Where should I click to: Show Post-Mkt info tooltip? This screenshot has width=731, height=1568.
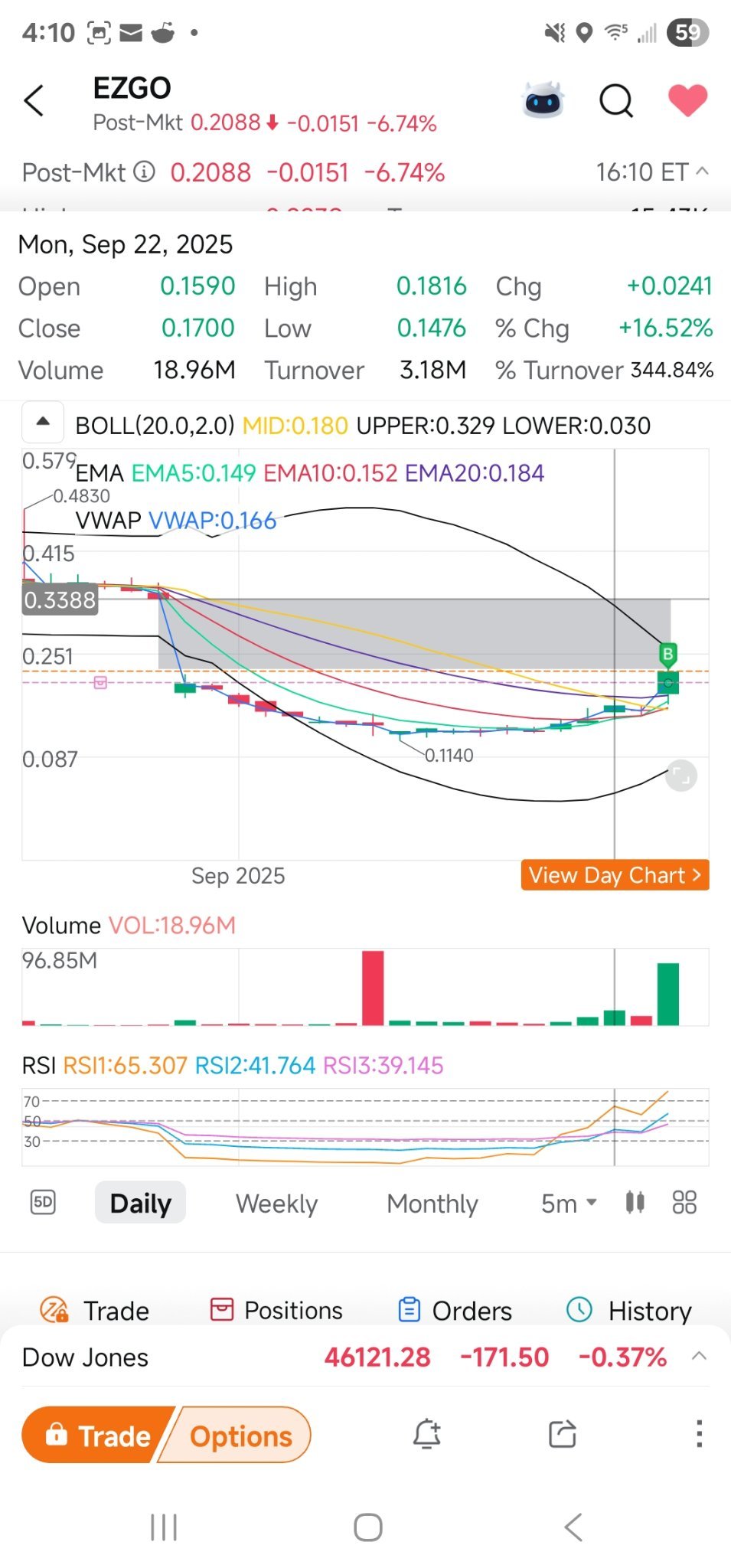click(x=144, y=171)
